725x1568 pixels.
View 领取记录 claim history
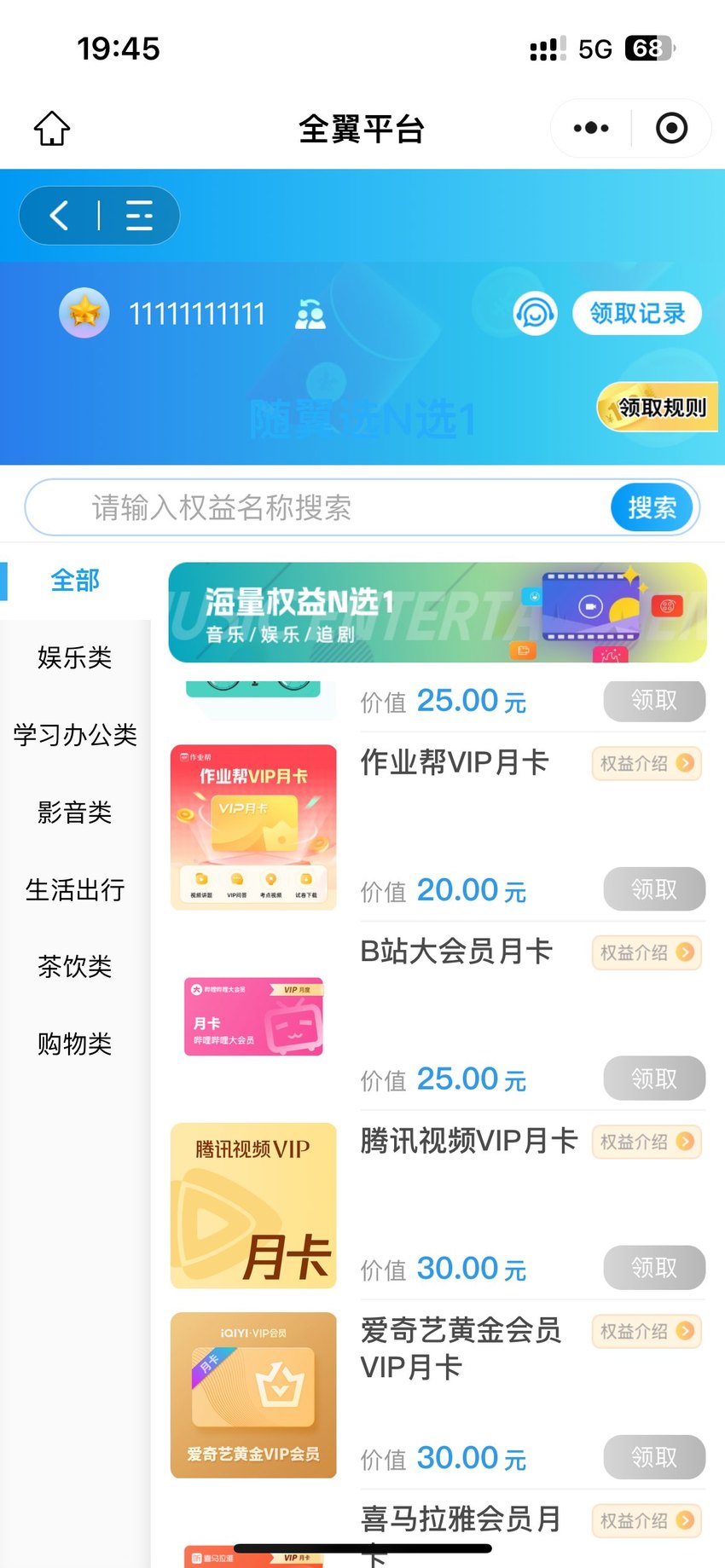click(637, 314)
